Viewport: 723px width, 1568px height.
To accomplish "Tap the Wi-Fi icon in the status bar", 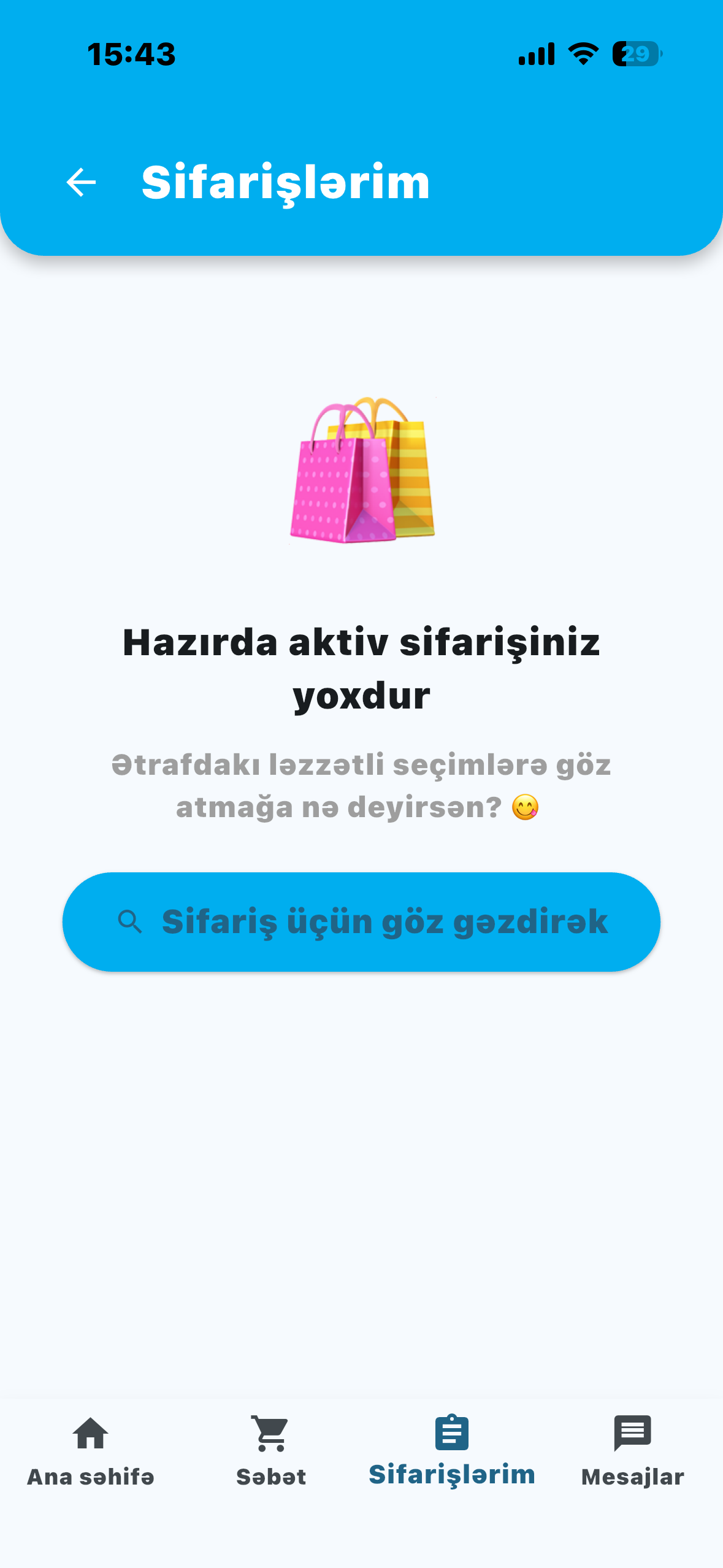I will 581,54.
